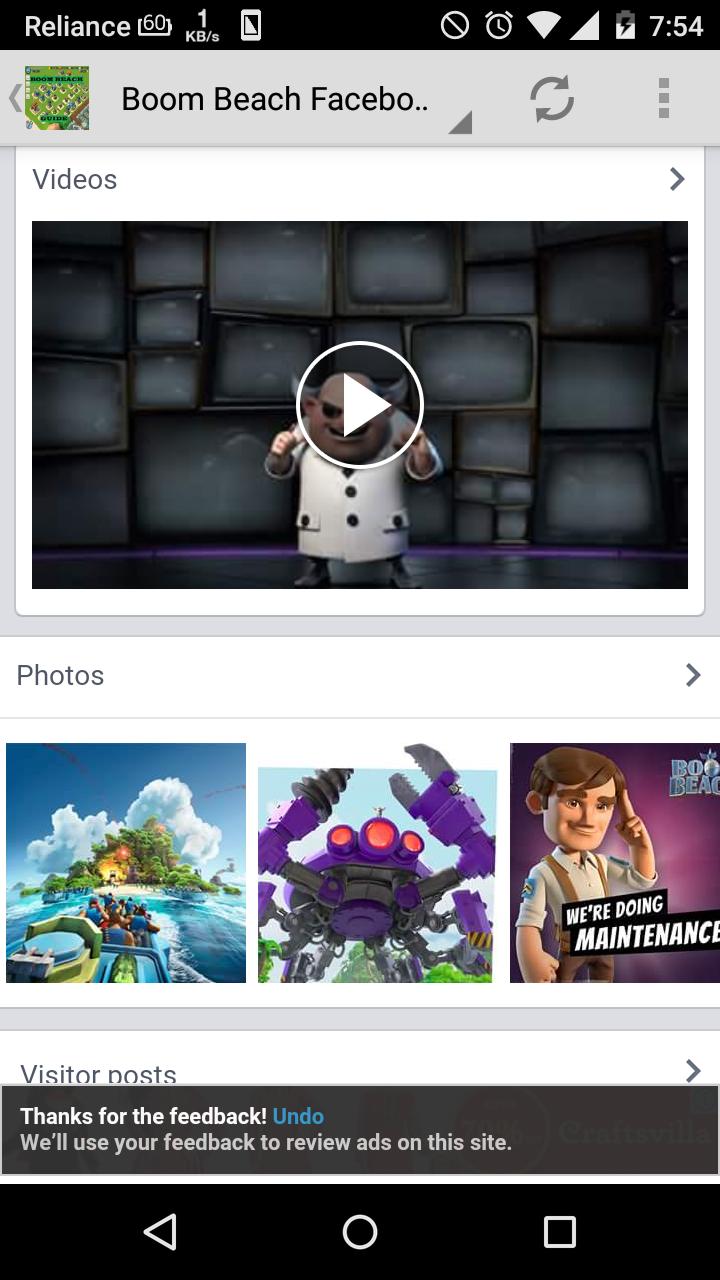Play the Dr. Terror video
This screenshot has height=1280, width=720.
click(x=360, y=403)
